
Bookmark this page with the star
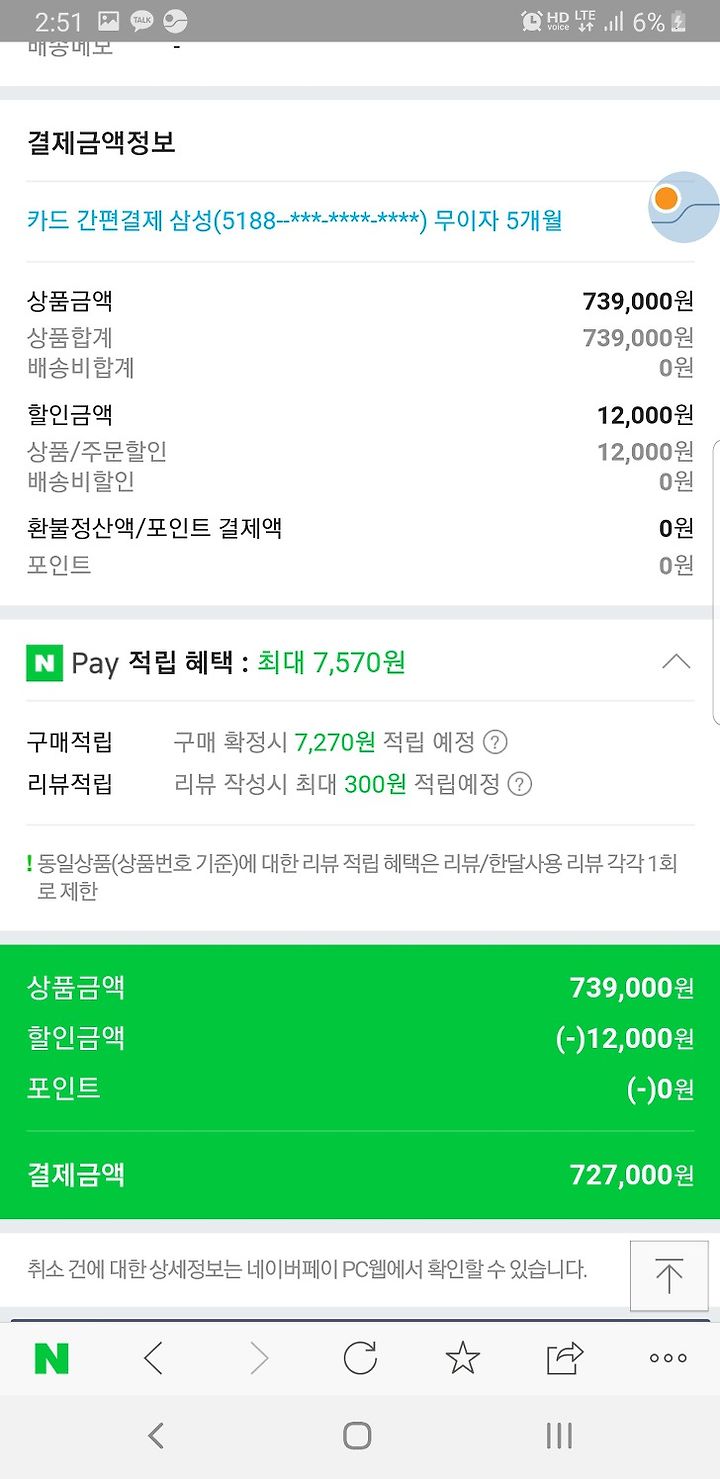(462, 1358)
